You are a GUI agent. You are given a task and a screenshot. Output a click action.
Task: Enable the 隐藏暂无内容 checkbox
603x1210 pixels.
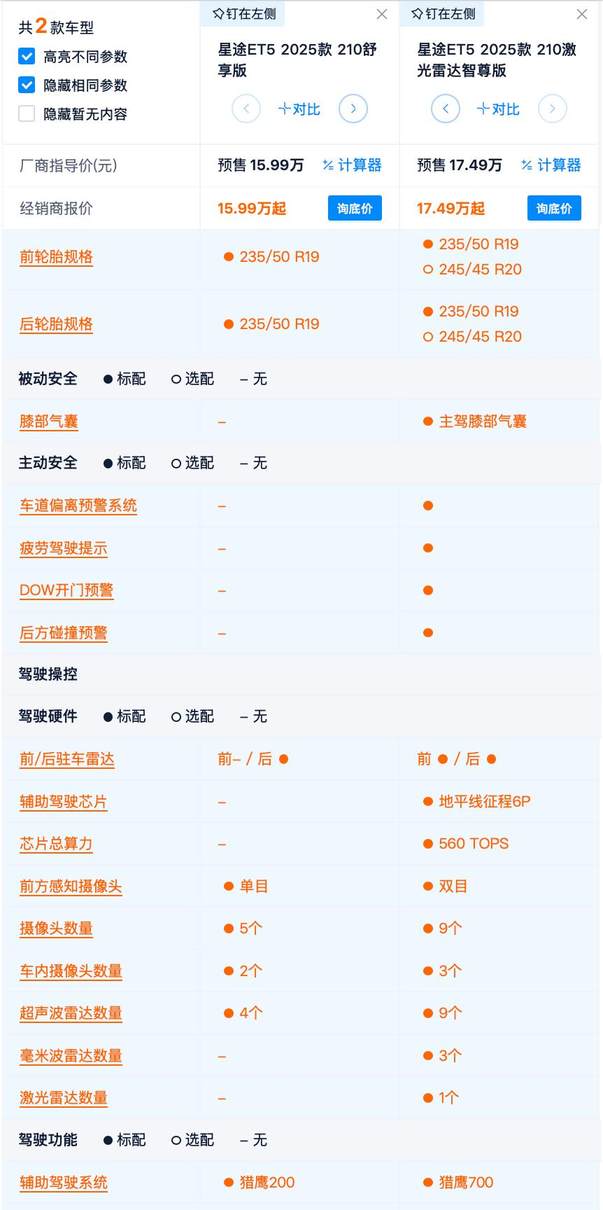tap(27, 114)
